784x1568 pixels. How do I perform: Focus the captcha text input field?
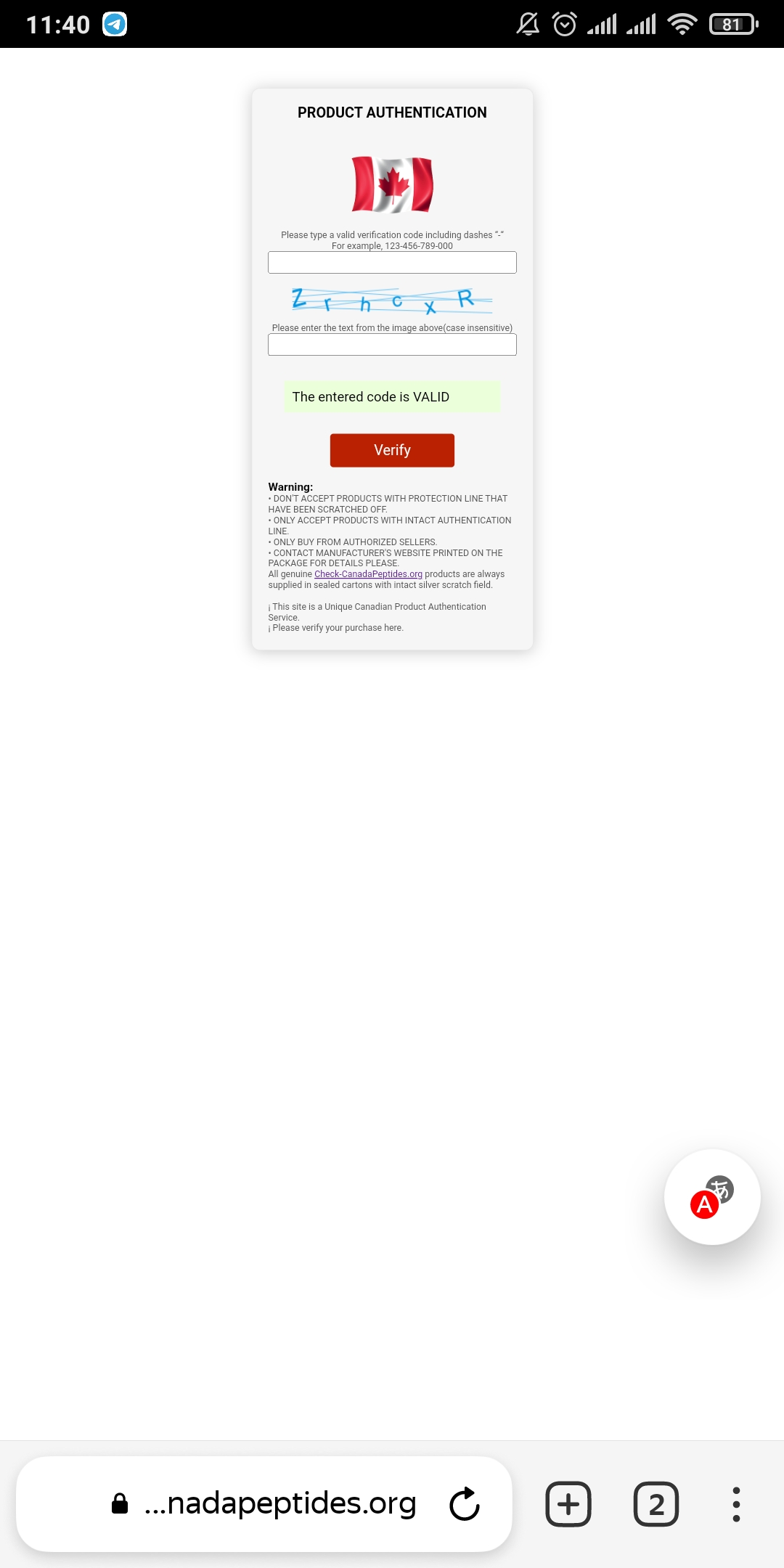pos(392,345)
